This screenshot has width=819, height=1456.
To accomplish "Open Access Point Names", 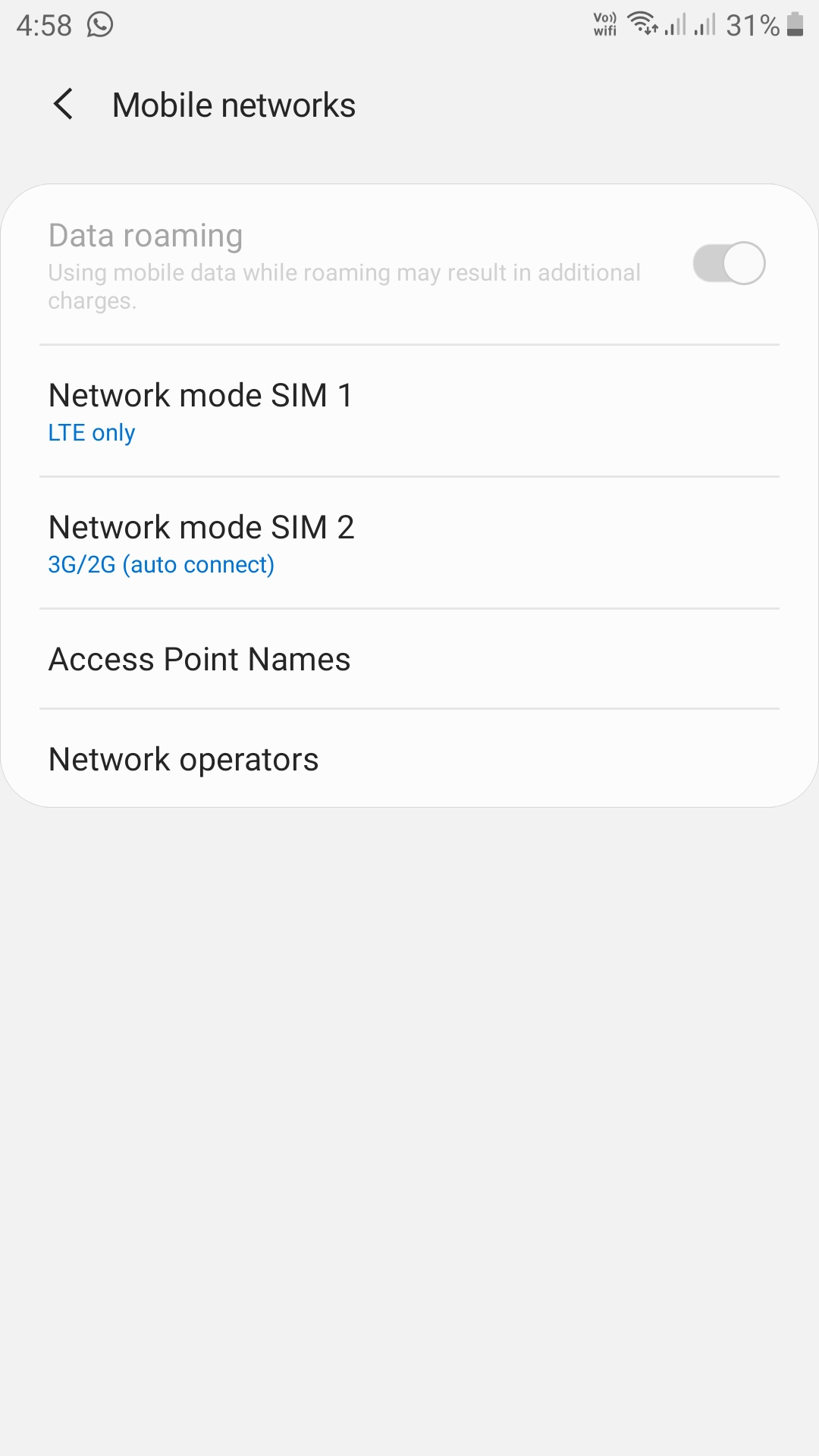I will (409, 659).
